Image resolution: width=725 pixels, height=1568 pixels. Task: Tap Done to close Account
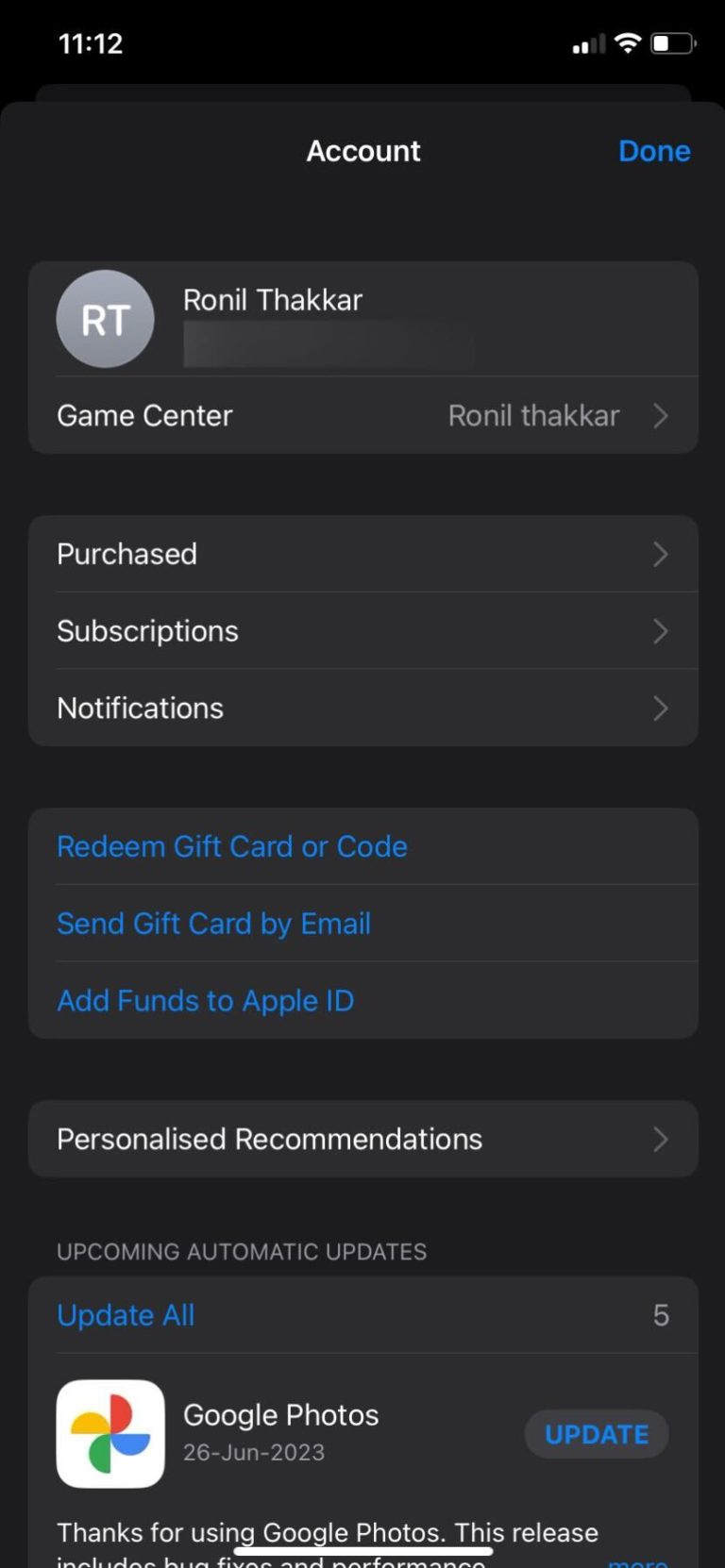tap(653, 151)
